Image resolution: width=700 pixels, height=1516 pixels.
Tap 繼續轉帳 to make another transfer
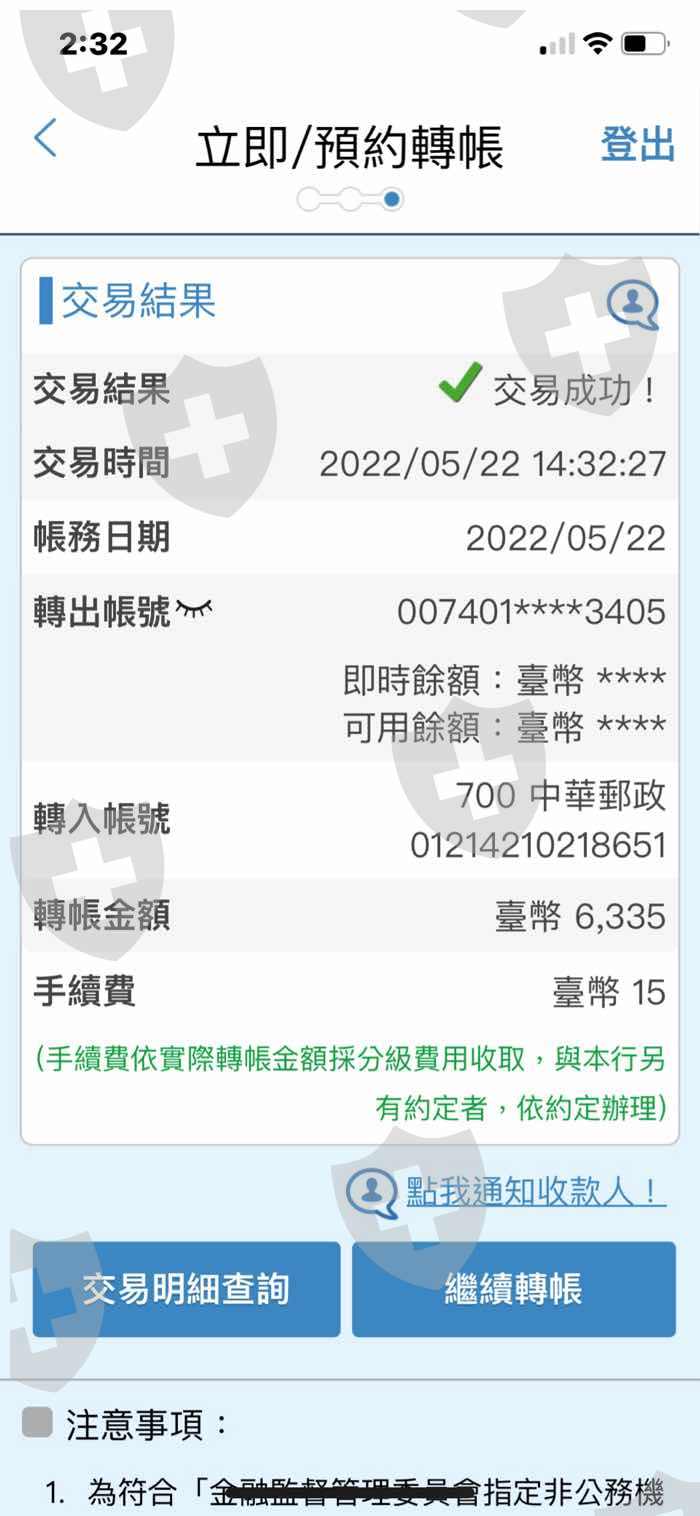click(x=514, y=1289)
